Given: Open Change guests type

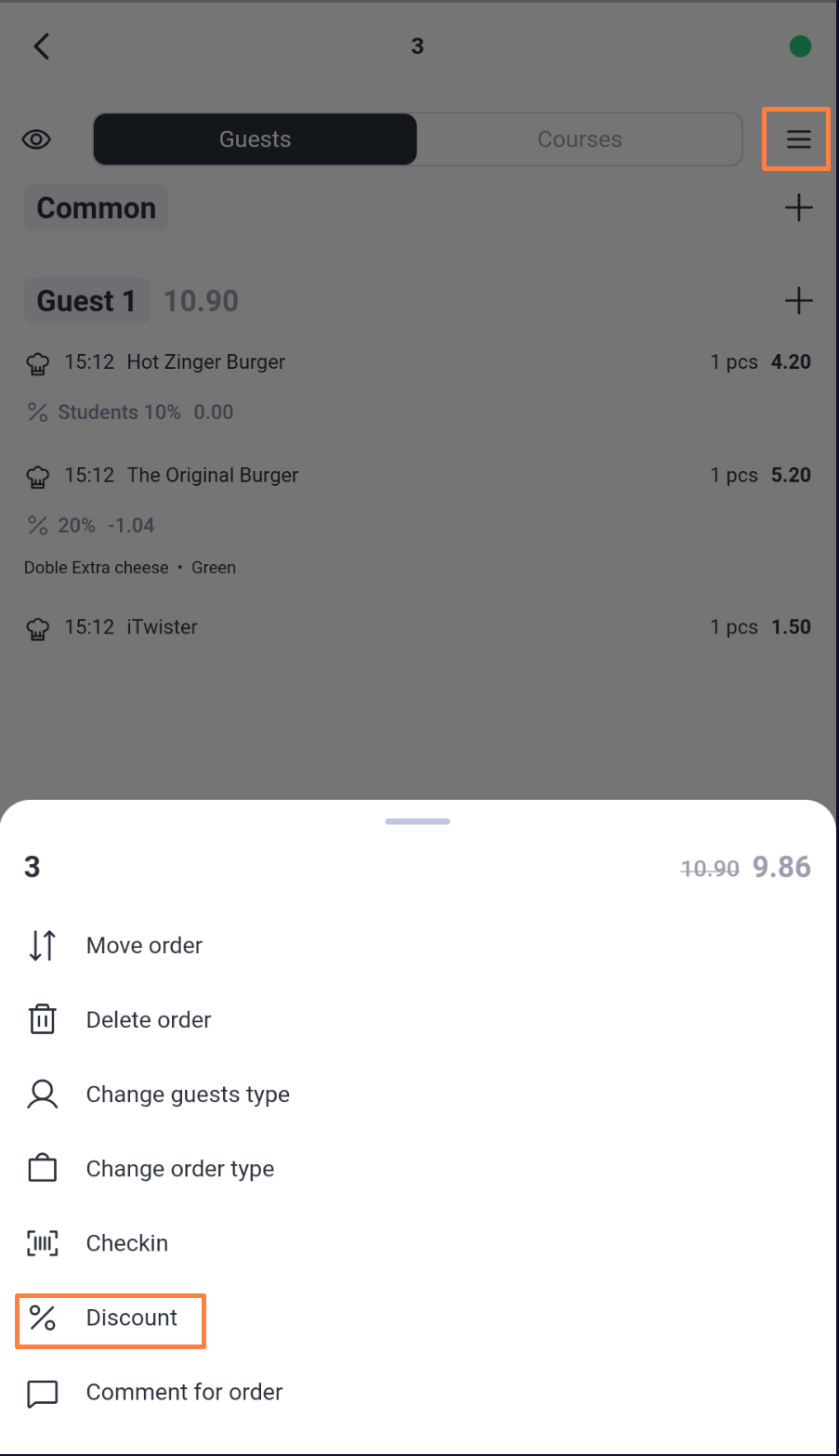Looking at the screenshot, I should (x=418, y=1094).
